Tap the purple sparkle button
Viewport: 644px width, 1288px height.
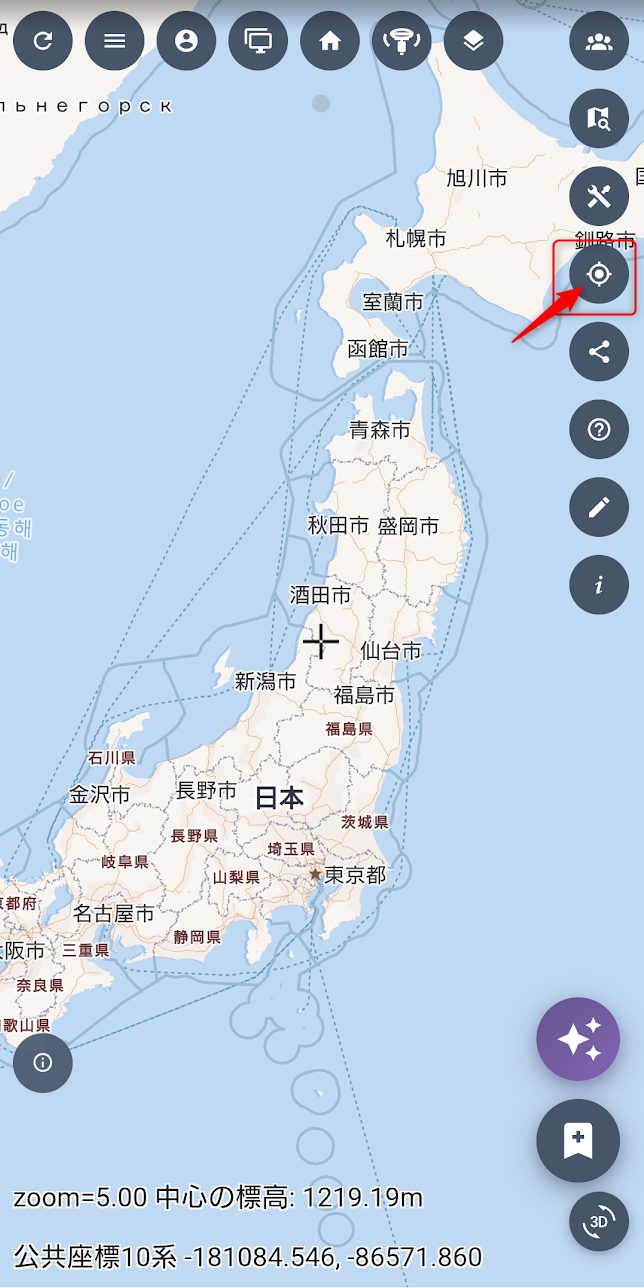(x=578, y=1039)
